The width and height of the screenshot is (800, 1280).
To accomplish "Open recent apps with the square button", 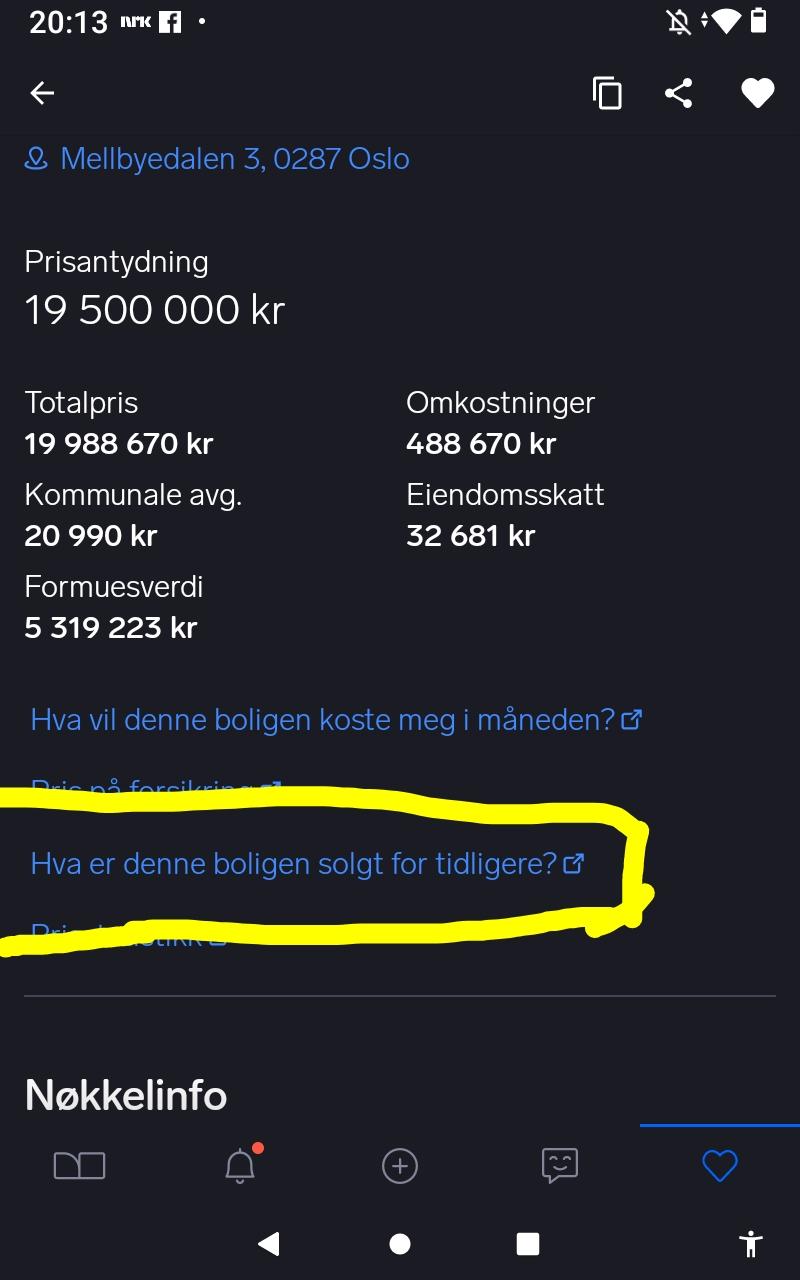I will [x=528, y=1243].
